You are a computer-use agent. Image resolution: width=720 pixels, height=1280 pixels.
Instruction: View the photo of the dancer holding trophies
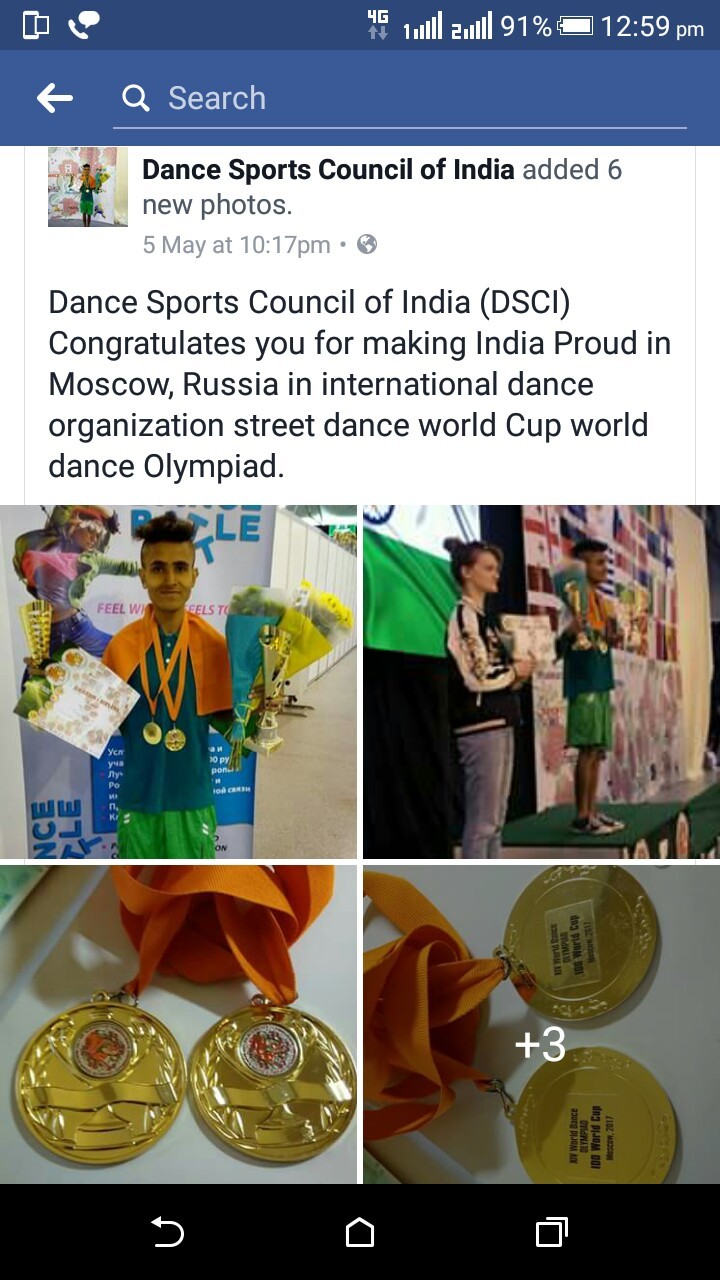point(178,682)
